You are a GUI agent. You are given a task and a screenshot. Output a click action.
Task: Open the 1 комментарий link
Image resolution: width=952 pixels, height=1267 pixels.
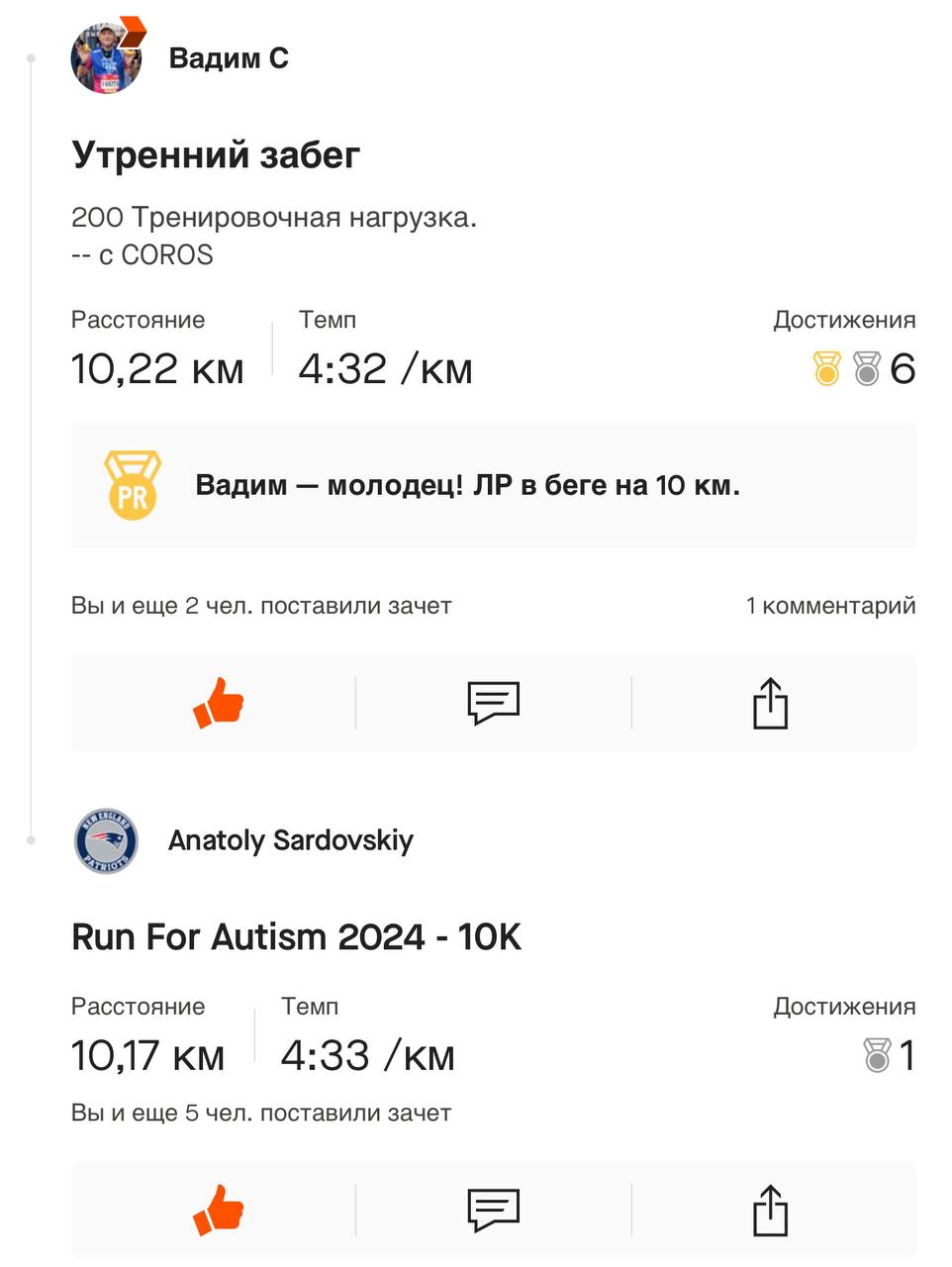pyautogui.click(x=830, y=606)
